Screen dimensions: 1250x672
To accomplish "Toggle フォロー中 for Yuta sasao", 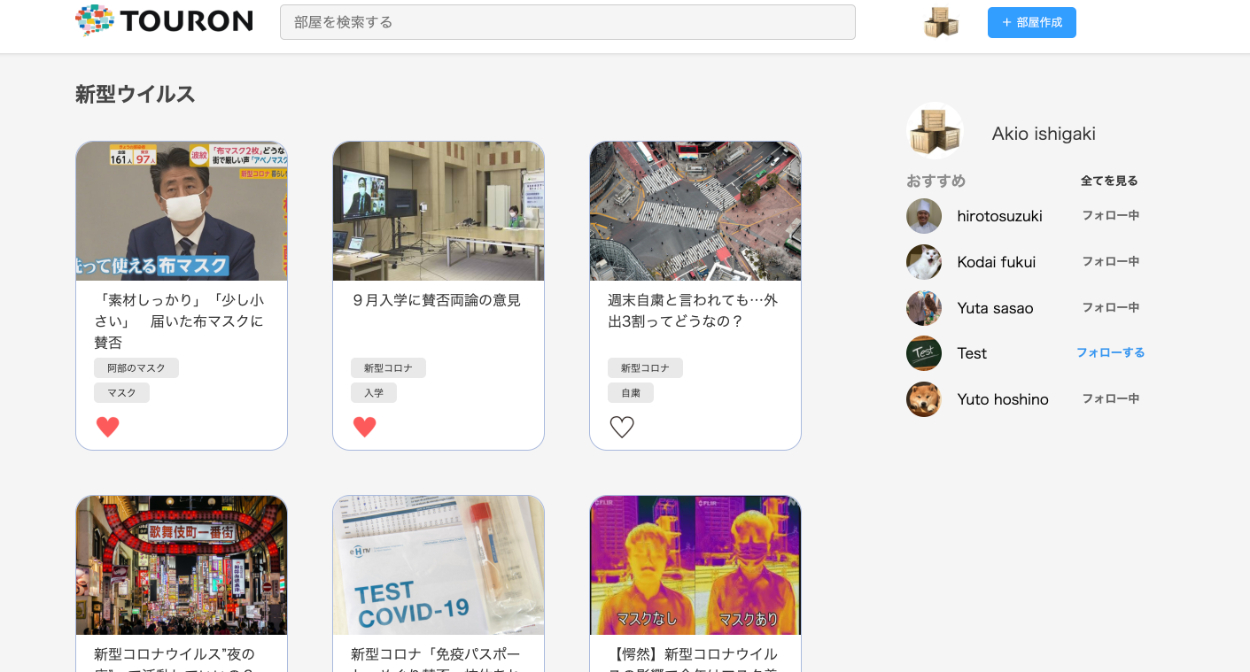I will (1110, 307).
